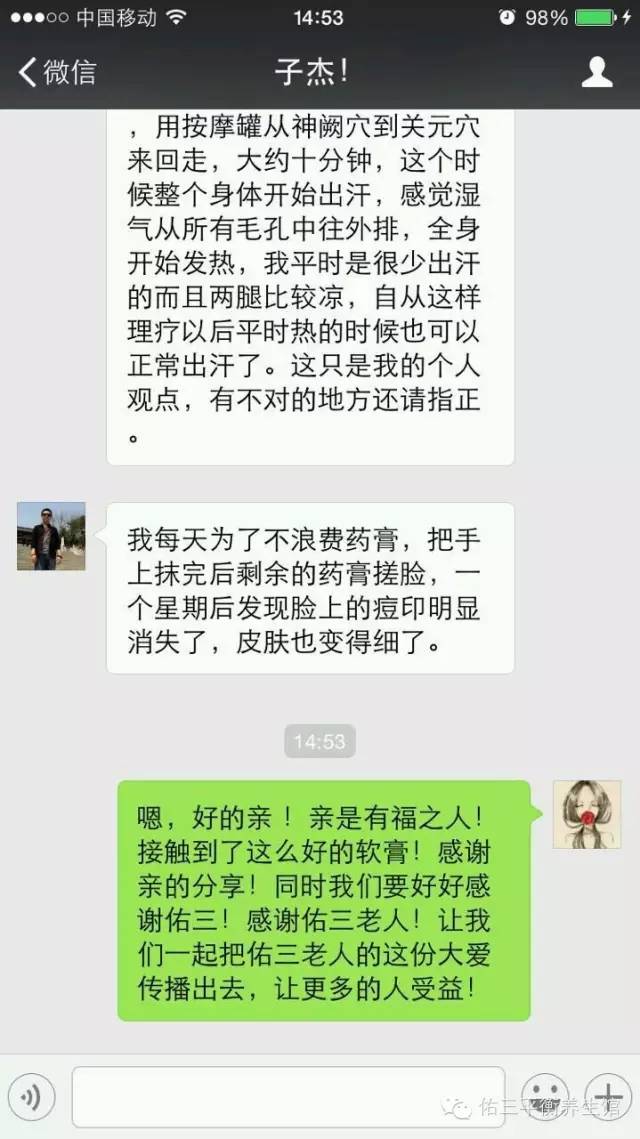Go back to the 微信 chat list

[x=58, y=72]
